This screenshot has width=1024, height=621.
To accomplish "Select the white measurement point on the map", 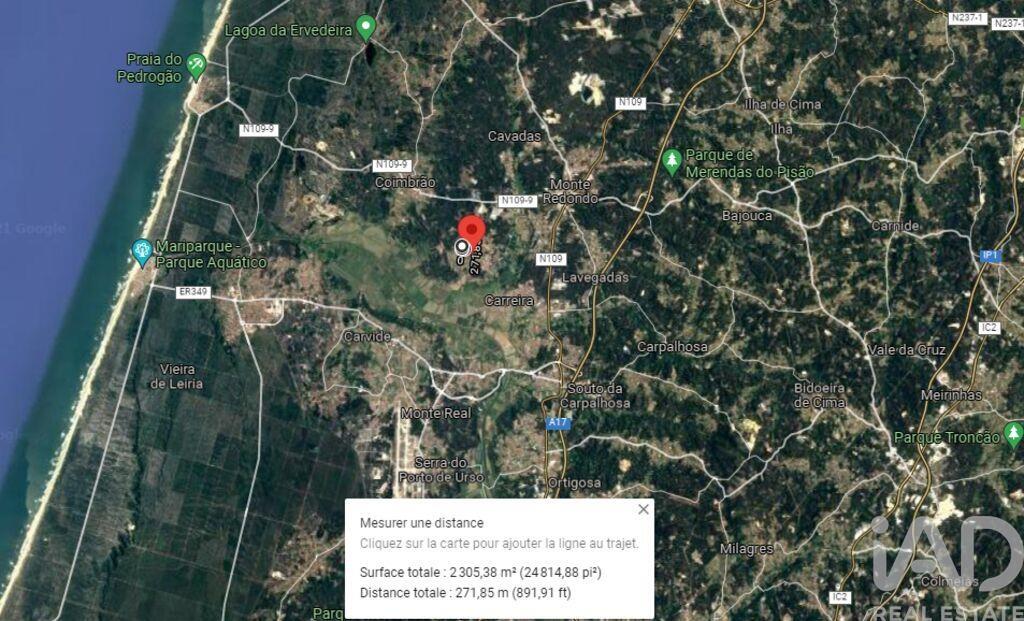I will coord(462,245).
